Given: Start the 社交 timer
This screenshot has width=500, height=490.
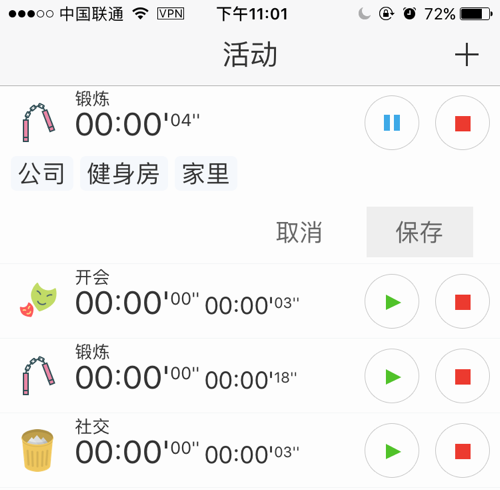Looking at the screenshot, I should click(x=392, y=451).
